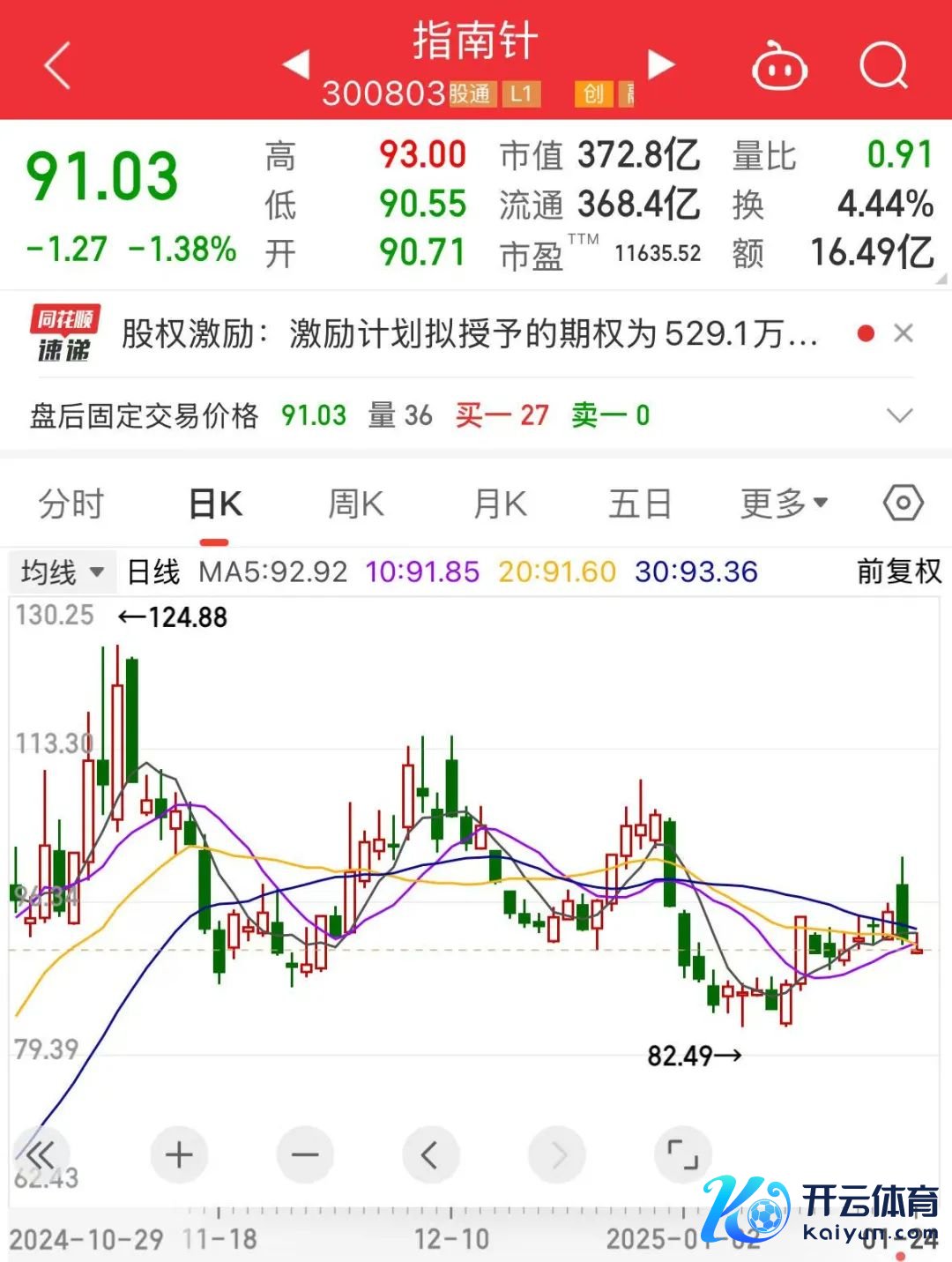Open the robot assistant icon

pos(779,67)
